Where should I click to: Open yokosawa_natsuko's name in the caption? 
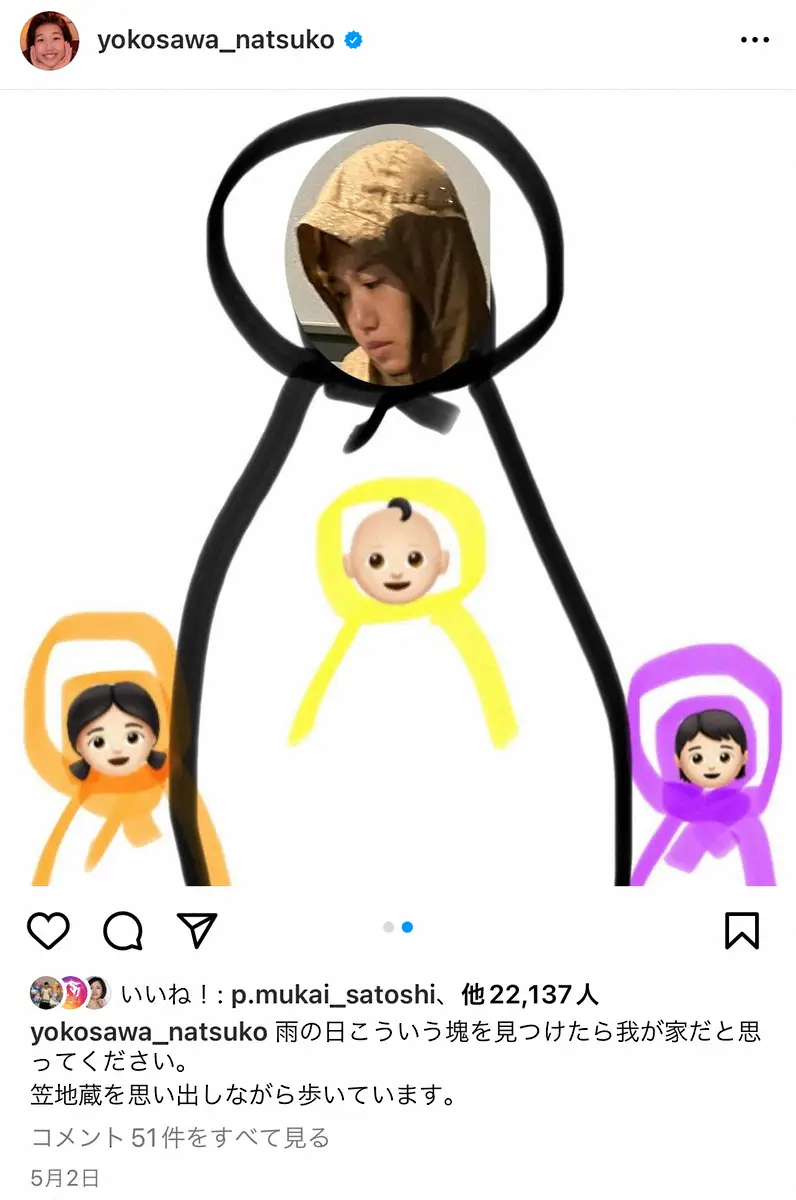149,1032
